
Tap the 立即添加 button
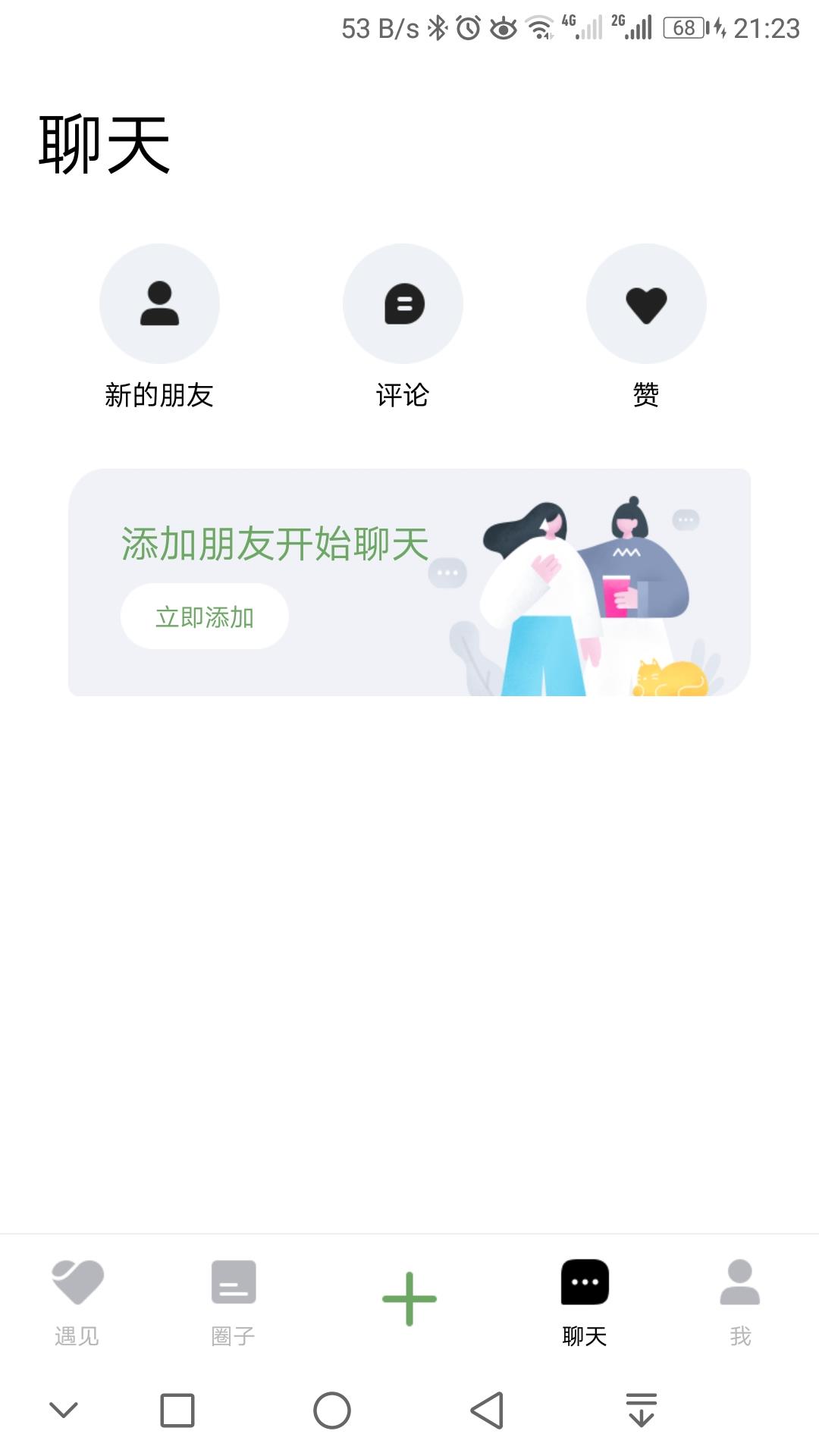[204, 617]
